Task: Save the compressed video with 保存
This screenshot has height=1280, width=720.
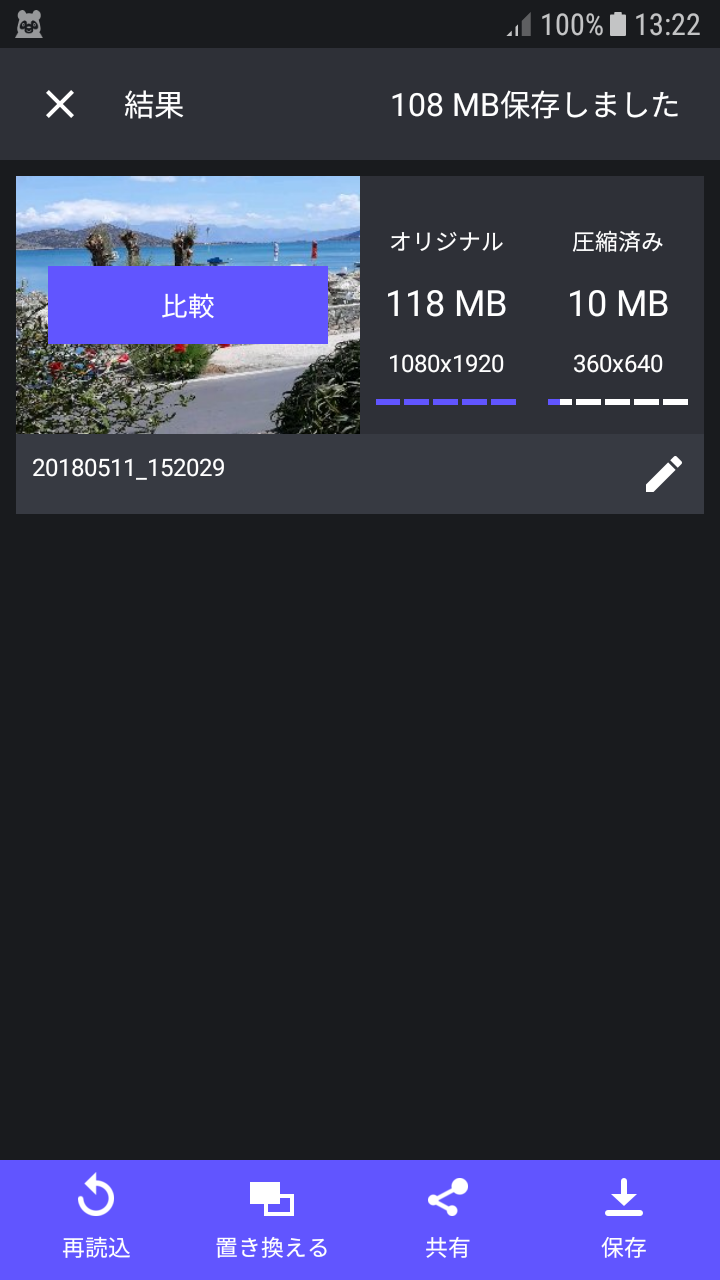Action: point(623,1218)
